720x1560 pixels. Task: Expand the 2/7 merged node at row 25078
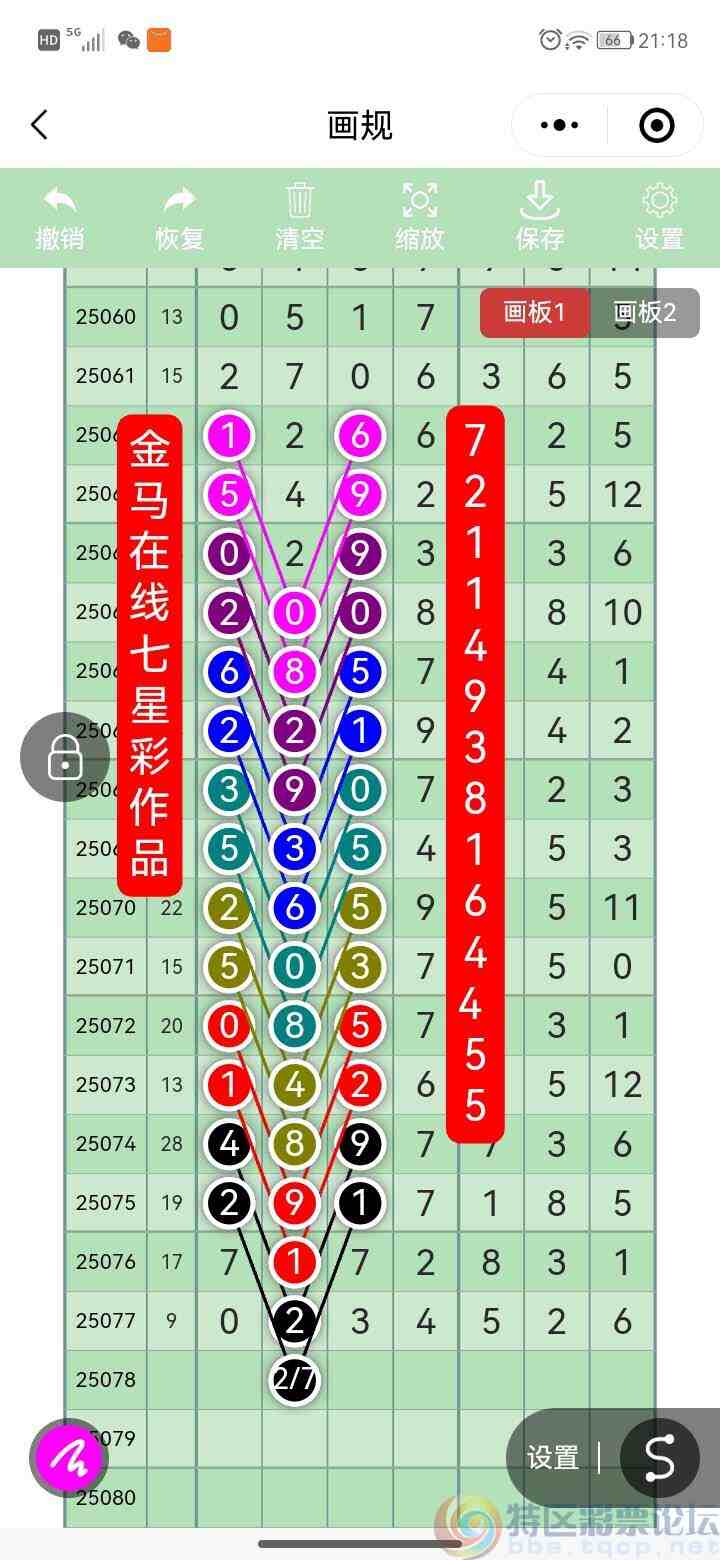[294, 1379]
